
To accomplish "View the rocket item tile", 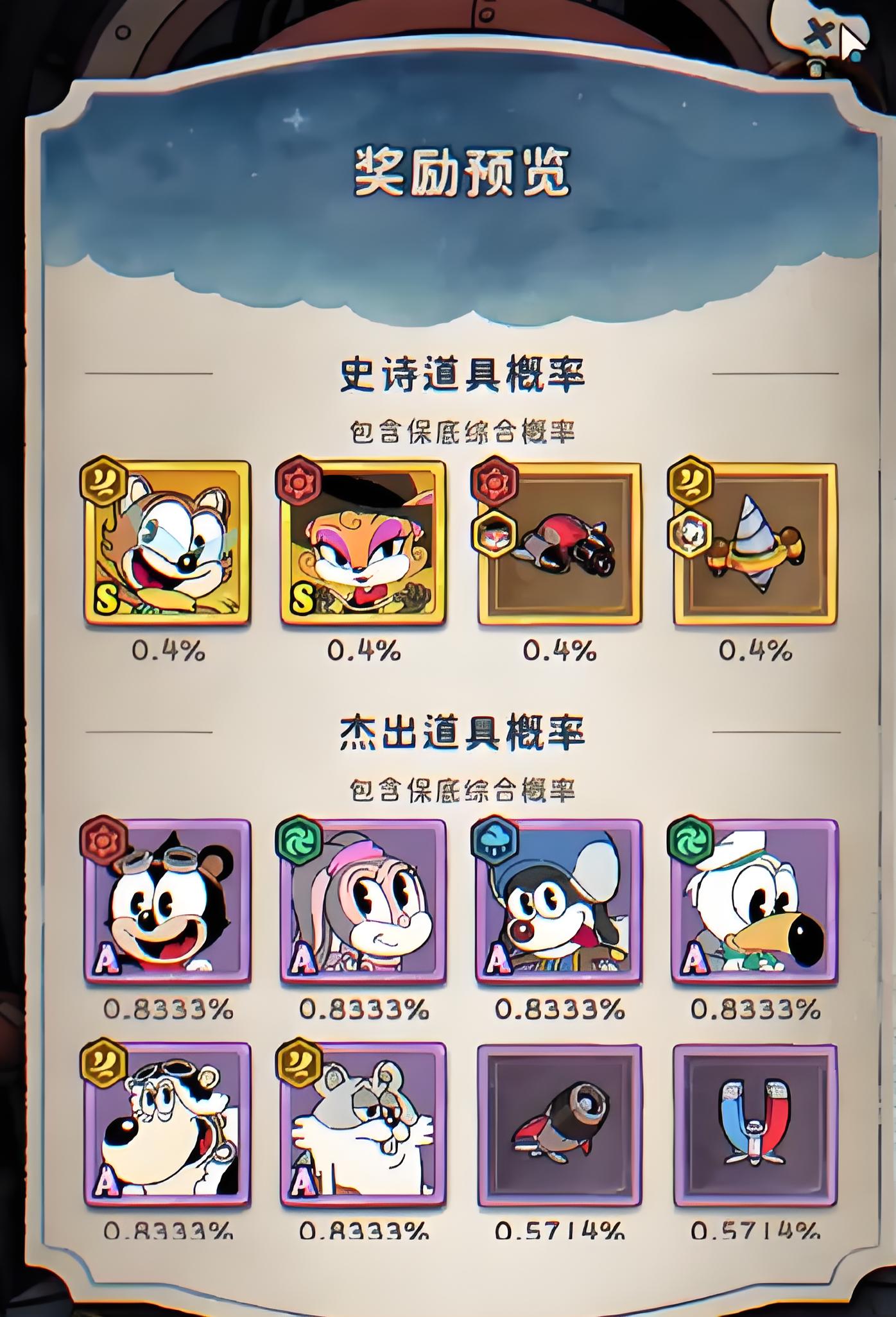I will (x=559, y=1124).
